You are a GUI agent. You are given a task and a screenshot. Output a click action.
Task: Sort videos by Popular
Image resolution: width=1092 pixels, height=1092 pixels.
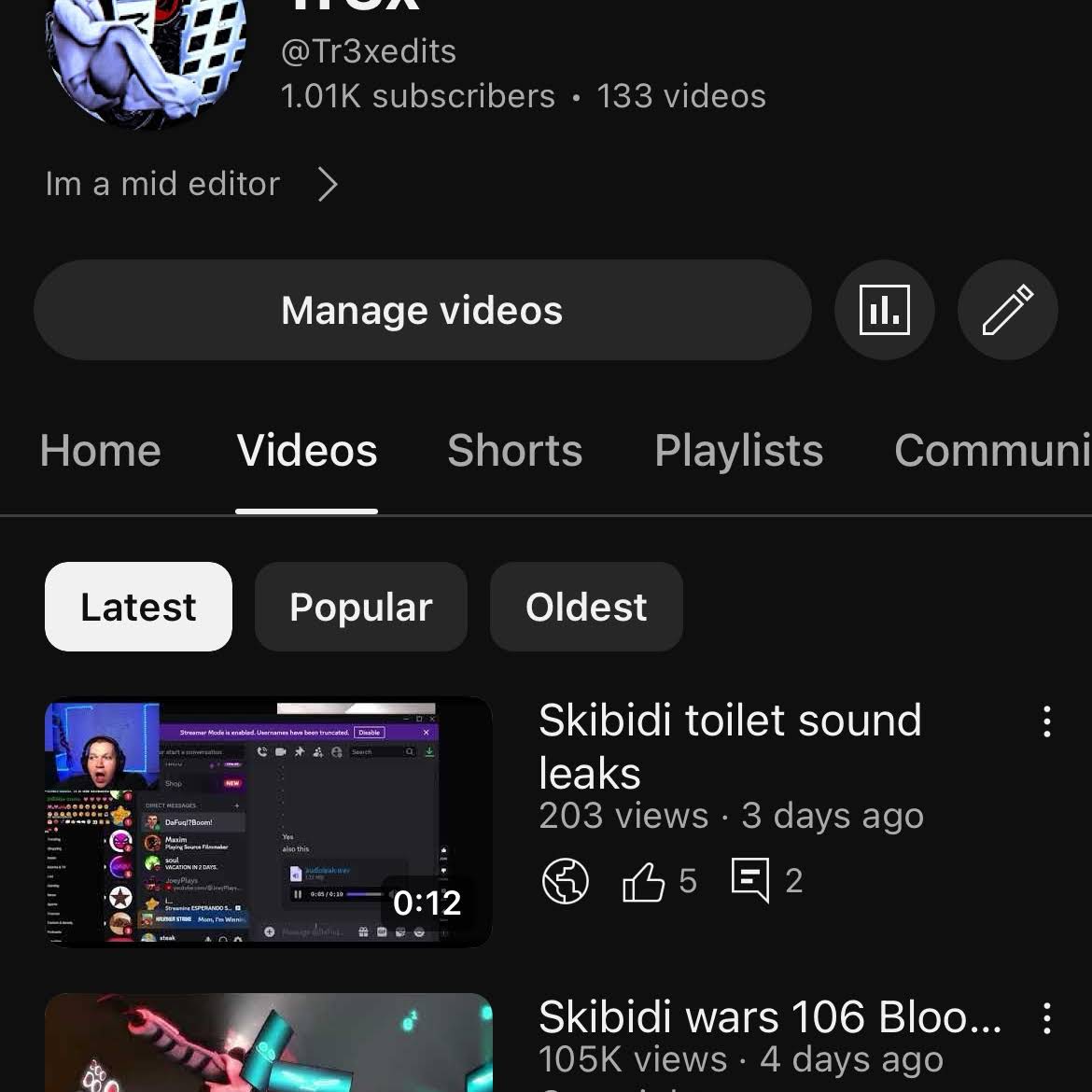[360, 607]
